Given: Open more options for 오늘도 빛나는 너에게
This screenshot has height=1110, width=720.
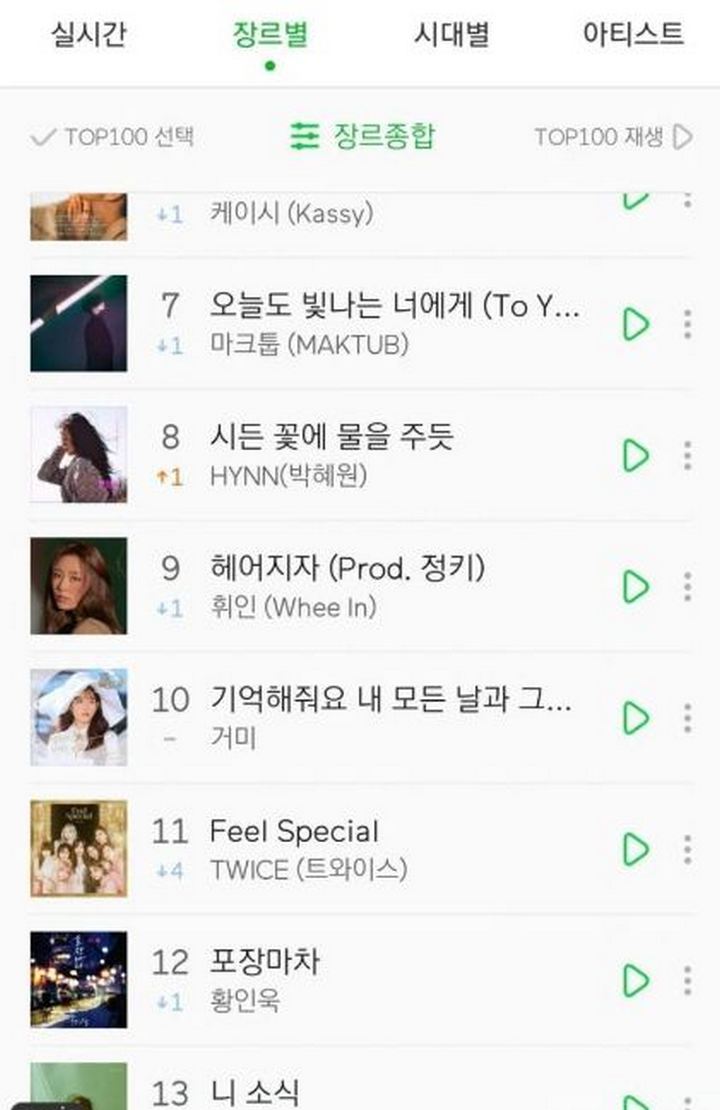Looking at the screenshot, I should [x=687, y=324].
